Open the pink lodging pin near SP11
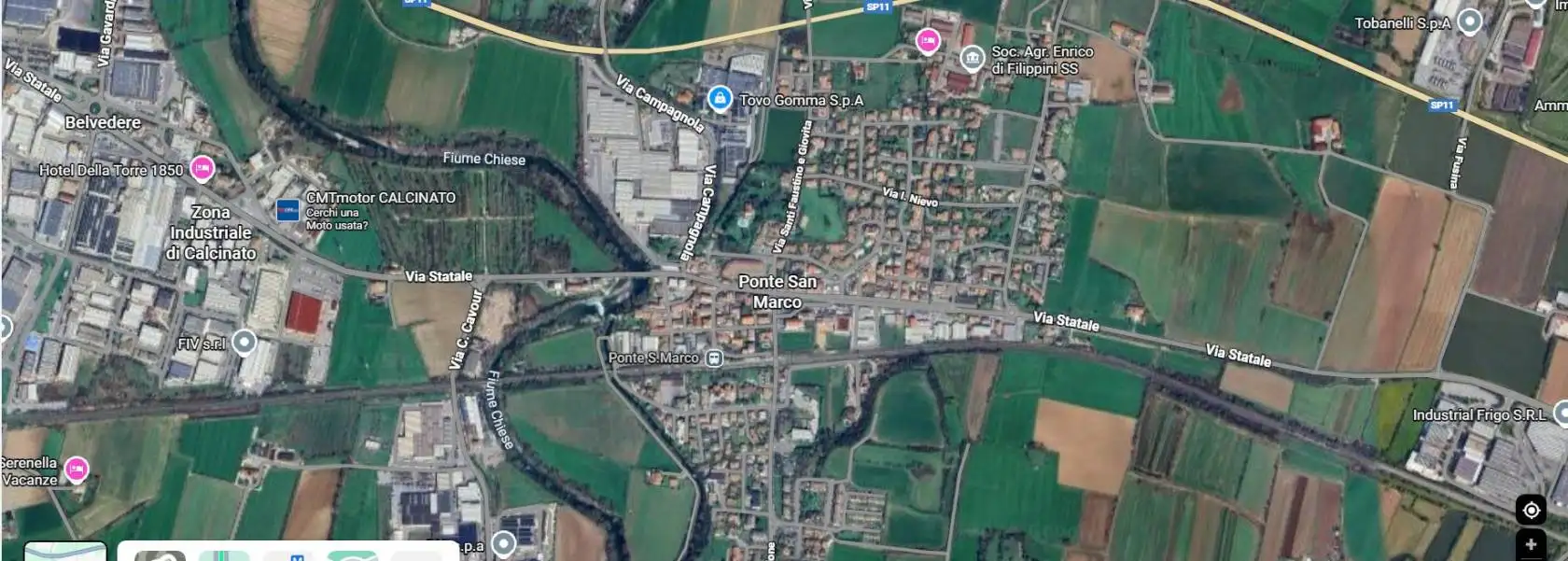 [x=927, y=41]
